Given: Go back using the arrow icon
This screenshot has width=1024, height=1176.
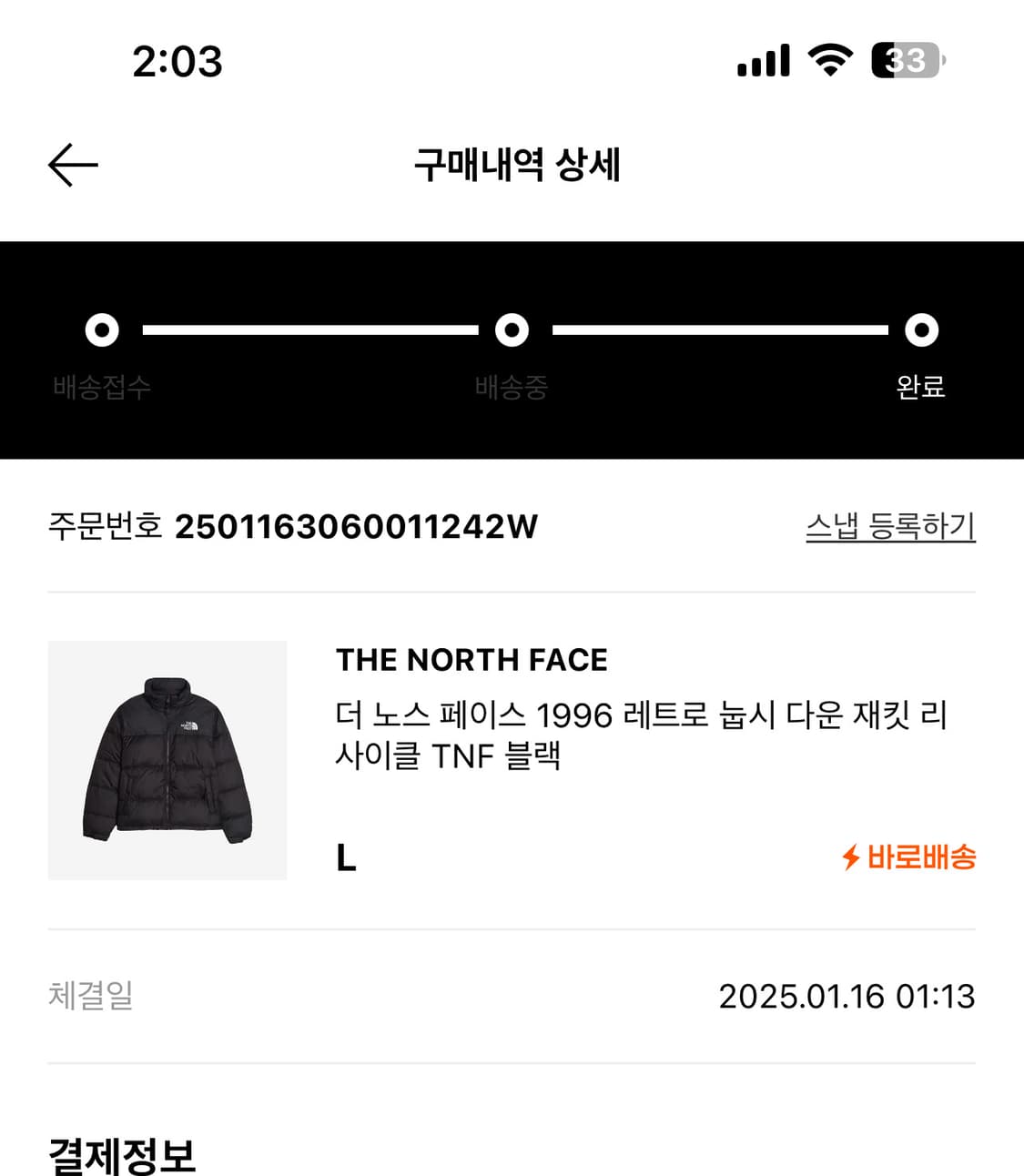Looking at the screenshot, I should [x=73, y=166].
